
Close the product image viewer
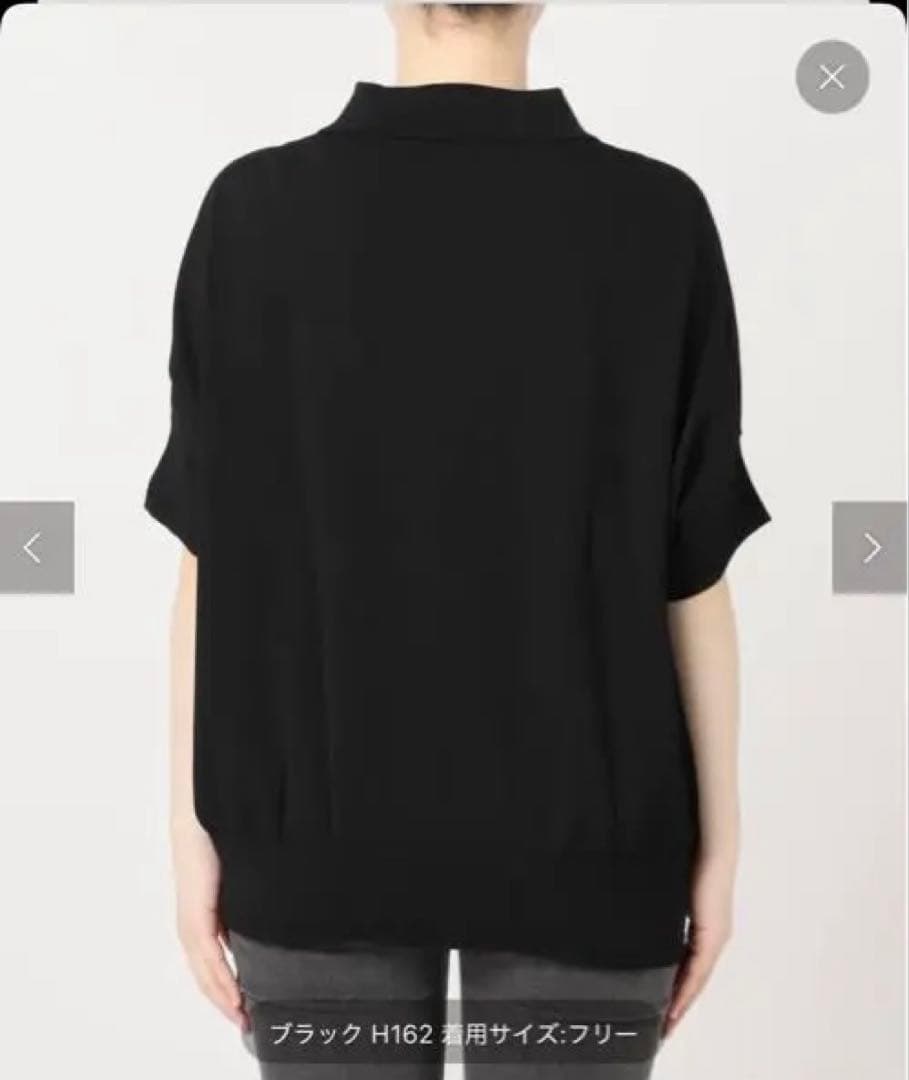[832, 76]
